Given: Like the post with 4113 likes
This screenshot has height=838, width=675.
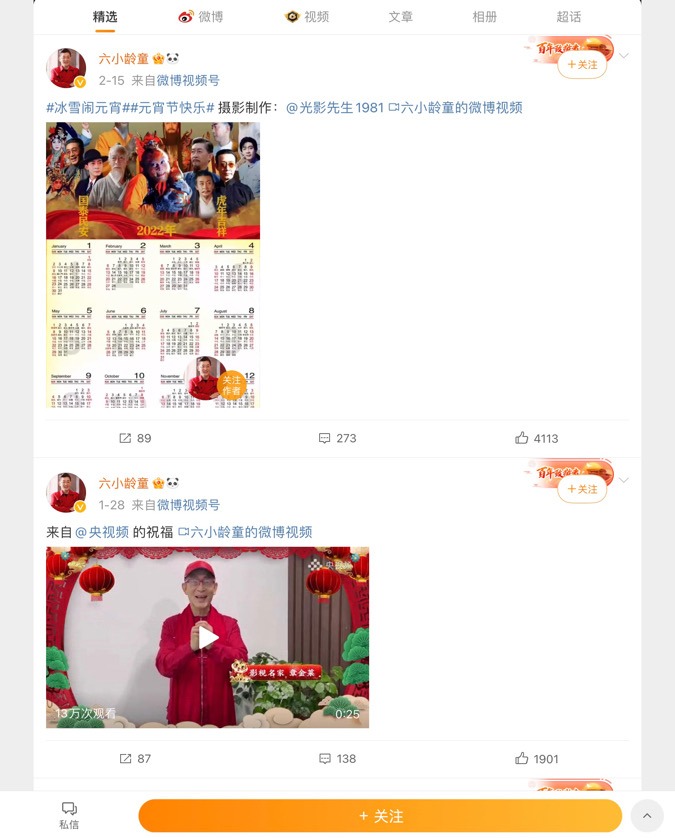Looking at the screenshot, I should pos(536,438).
